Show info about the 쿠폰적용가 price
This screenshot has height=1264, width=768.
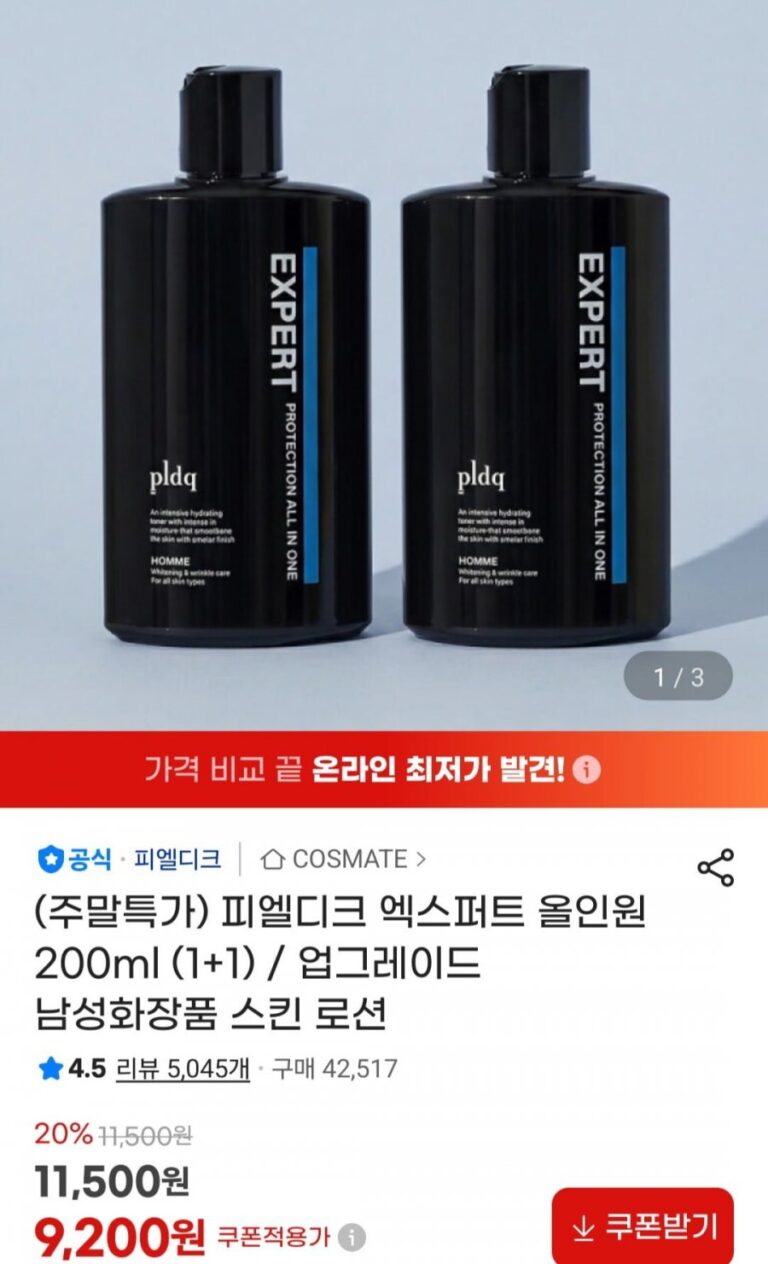pos(351,1238)
